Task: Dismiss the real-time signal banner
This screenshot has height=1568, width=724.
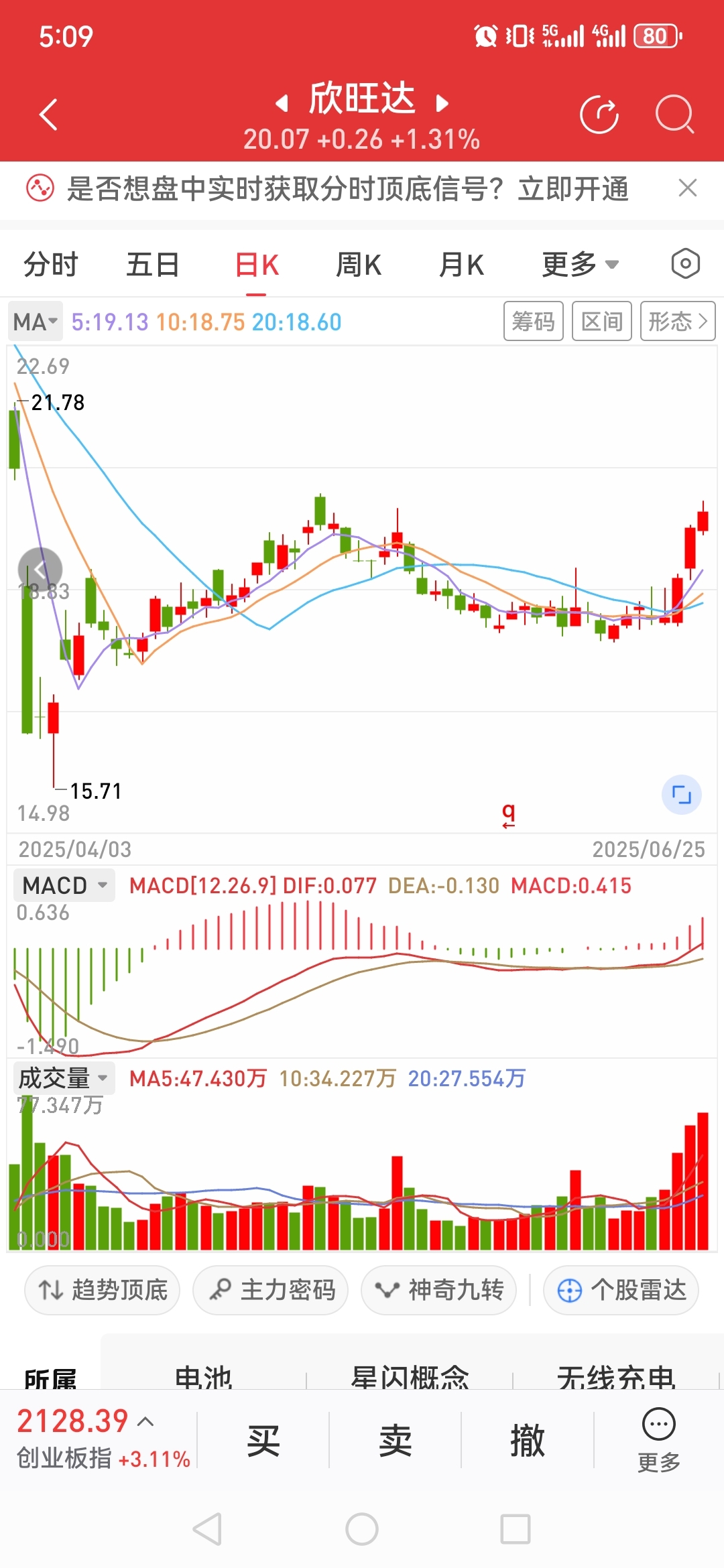Action: pyautogui.click(x=688, y=188)
